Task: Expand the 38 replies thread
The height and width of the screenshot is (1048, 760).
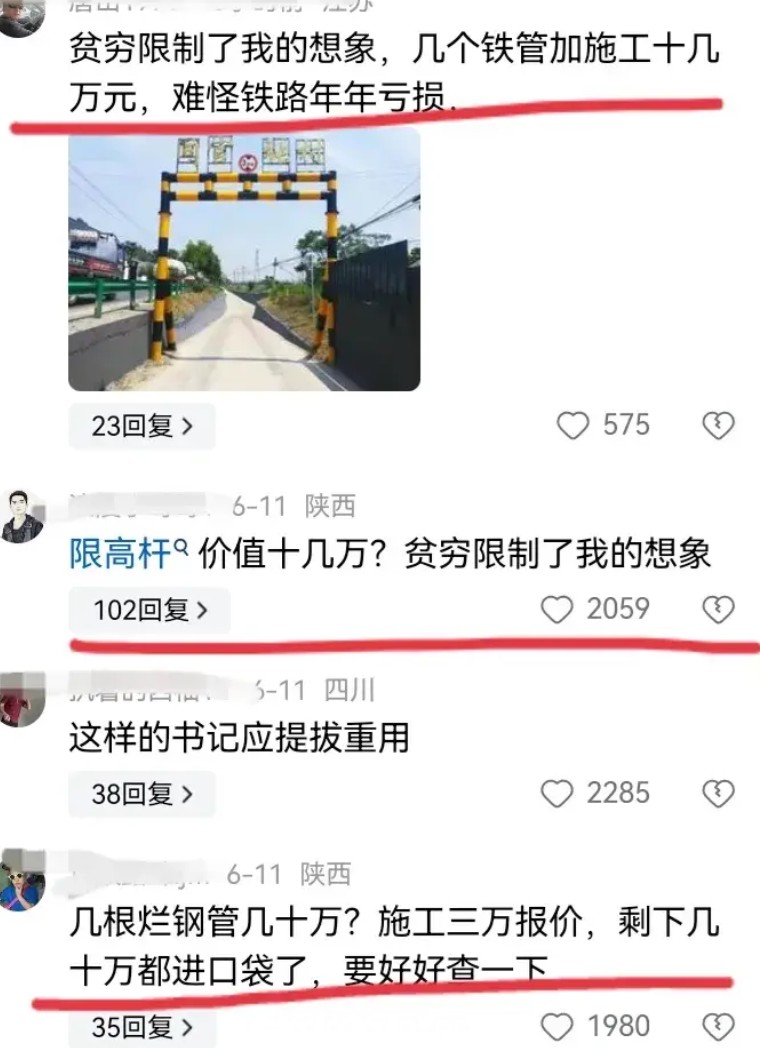Action: click(141, 794)
